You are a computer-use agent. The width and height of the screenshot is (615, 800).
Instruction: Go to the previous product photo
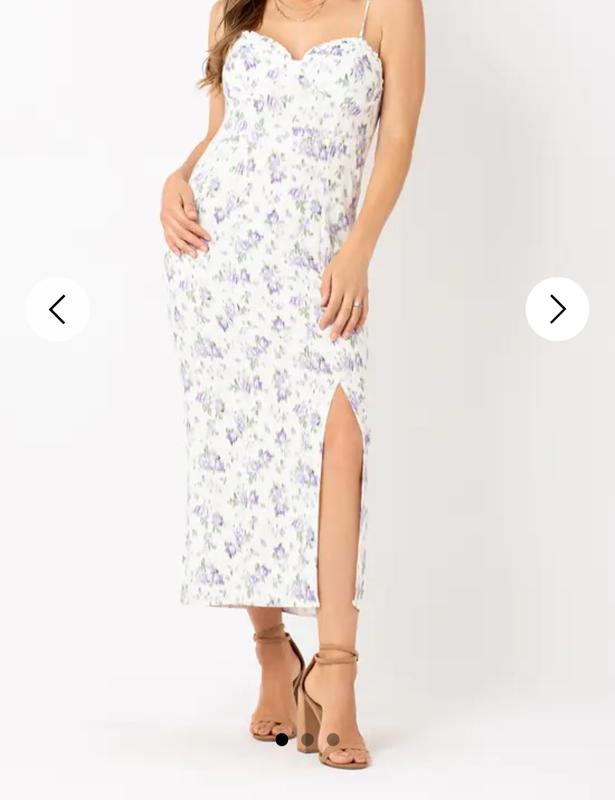[x=57, y=309]
